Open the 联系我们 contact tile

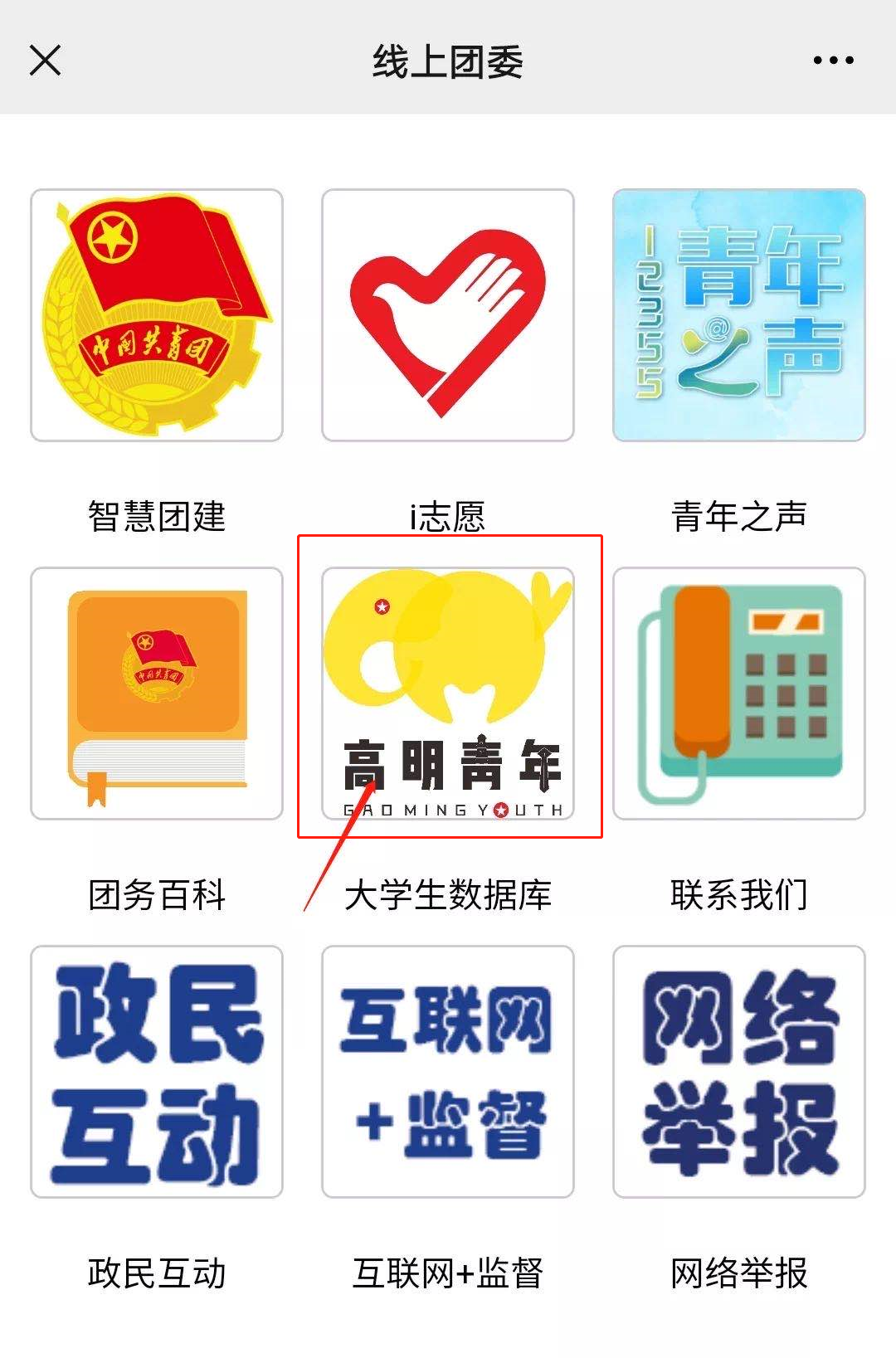coord(738,694)
